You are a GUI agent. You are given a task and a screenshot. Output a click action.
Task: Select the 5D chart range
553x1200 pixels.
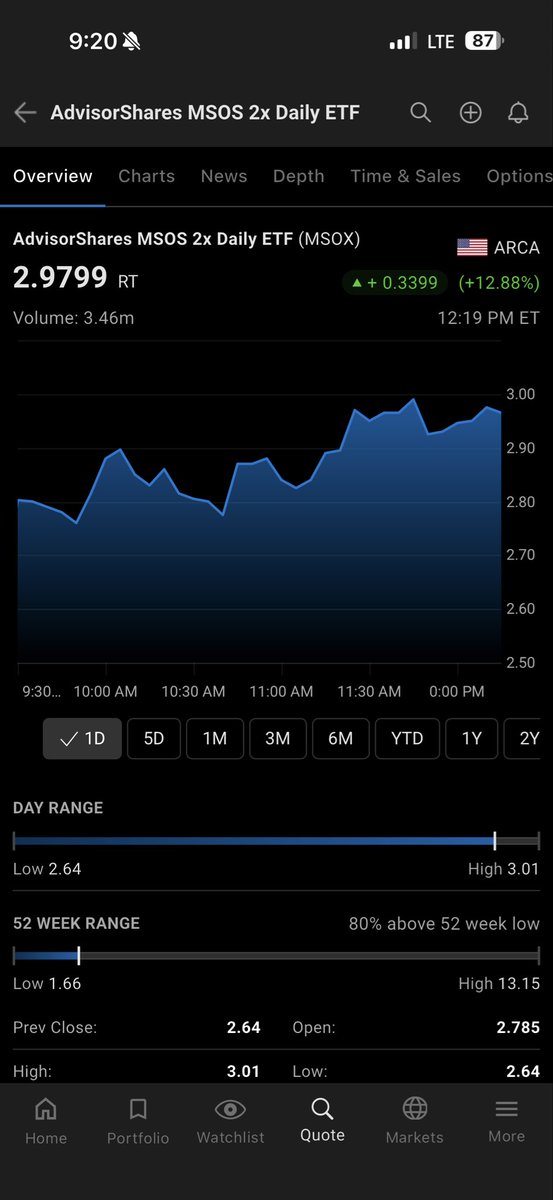[x=153, y=739]
